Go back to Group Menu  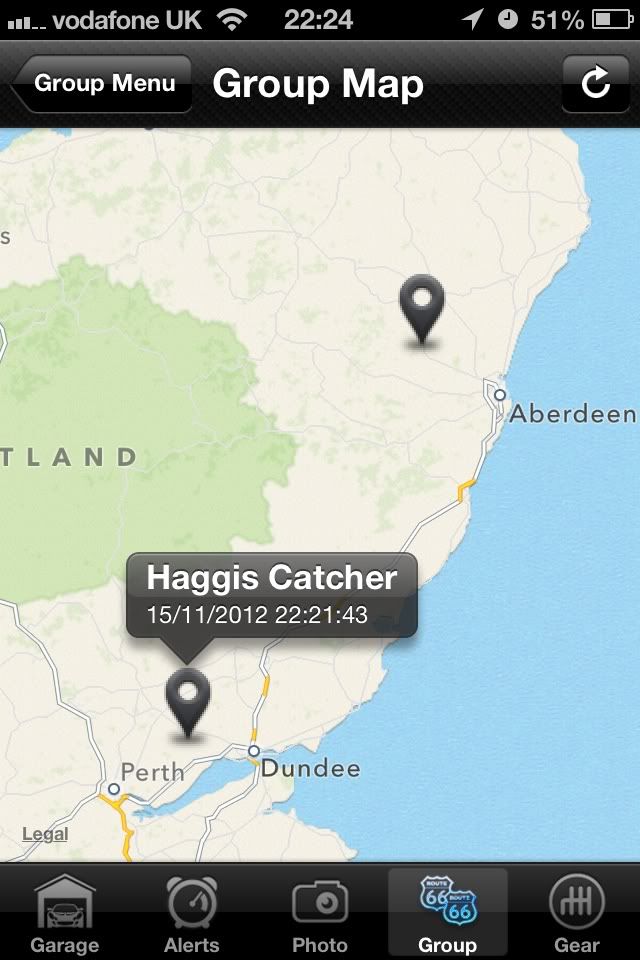[103, 84]
